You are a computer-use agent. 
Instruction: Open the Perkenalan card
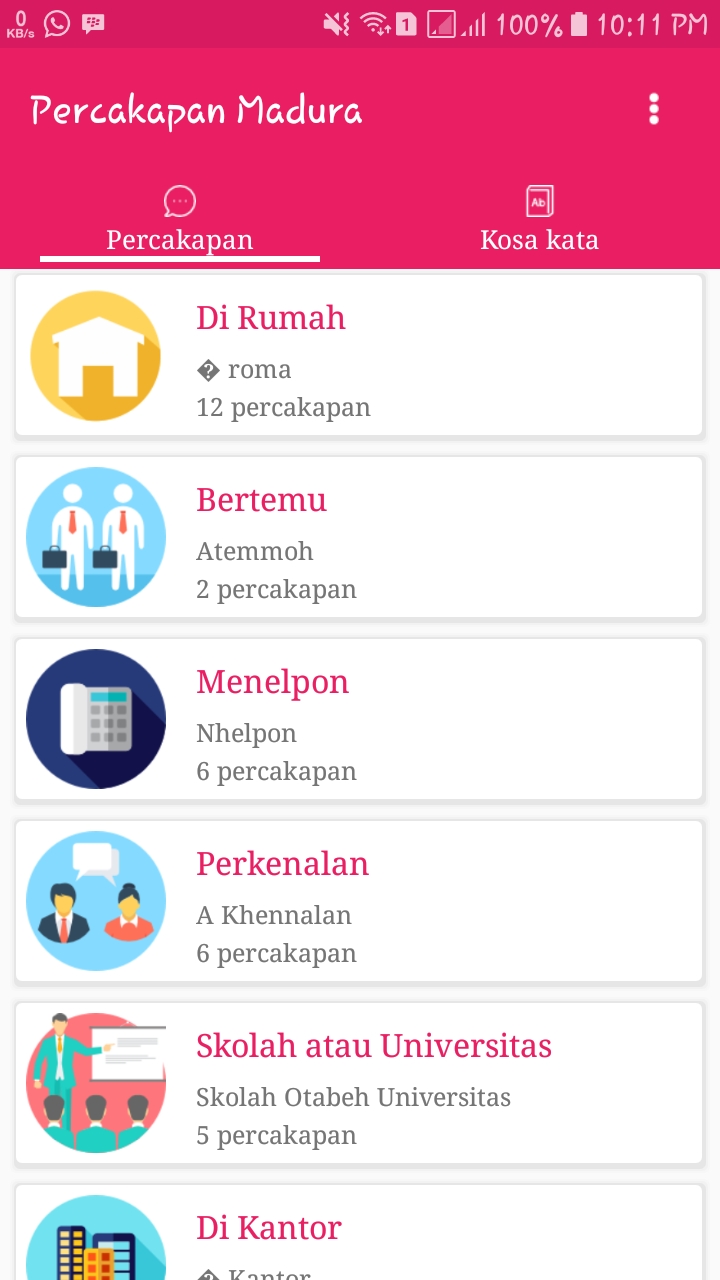[x=360, y=902]
